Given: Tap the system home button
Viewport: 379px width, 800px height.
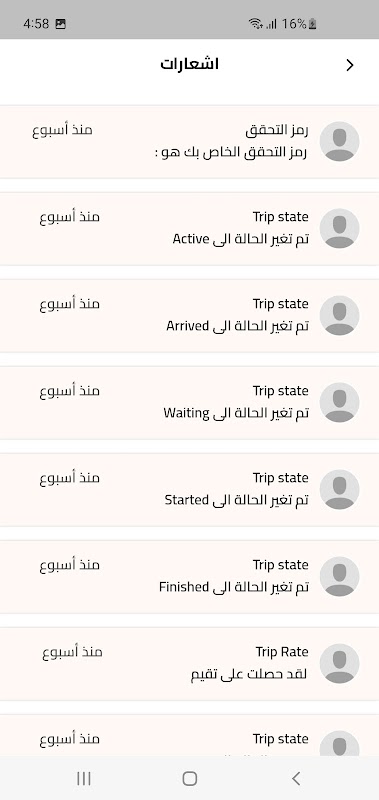Looking at the screenshot, I should [190, 778].
